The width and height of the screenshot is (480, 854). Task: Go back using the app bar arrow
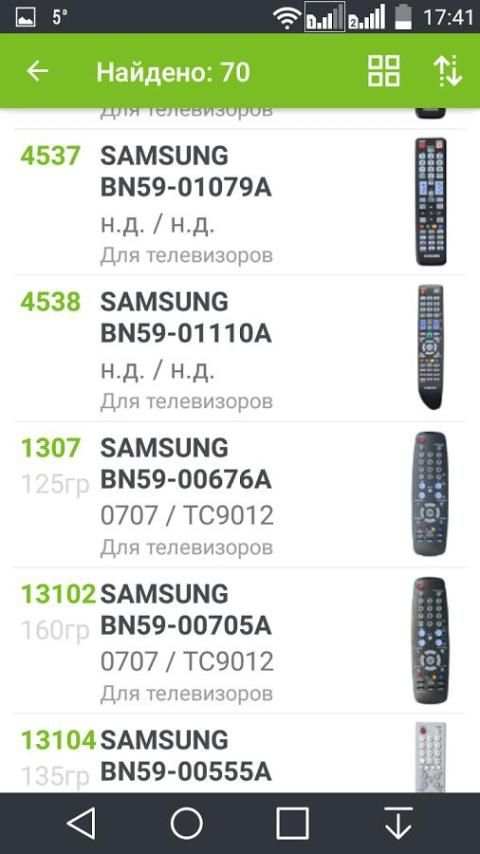point(38,71)
